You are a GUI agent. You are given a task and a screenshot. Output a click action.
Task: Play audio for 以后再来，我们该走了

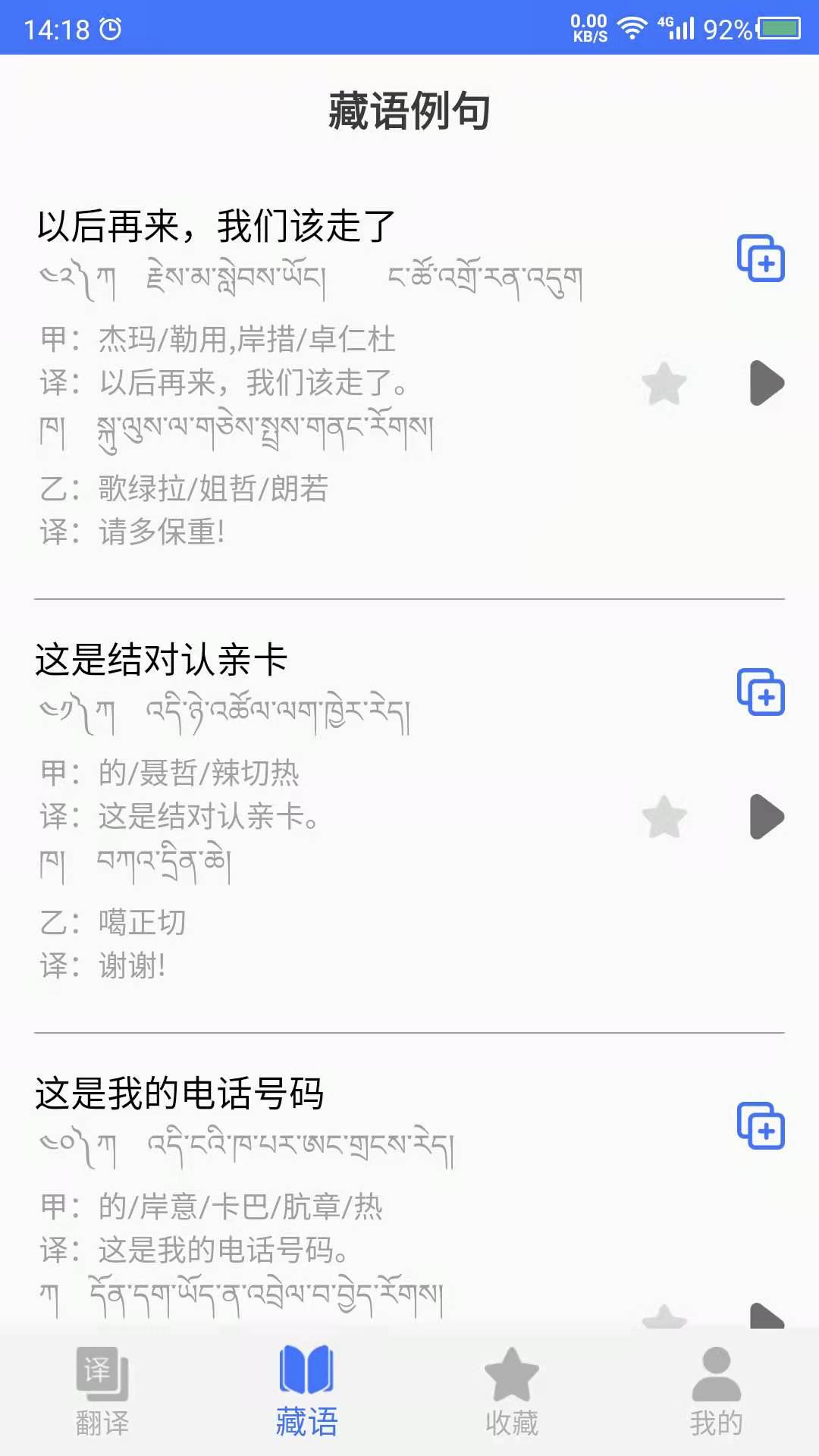click(x=768, y=383)
